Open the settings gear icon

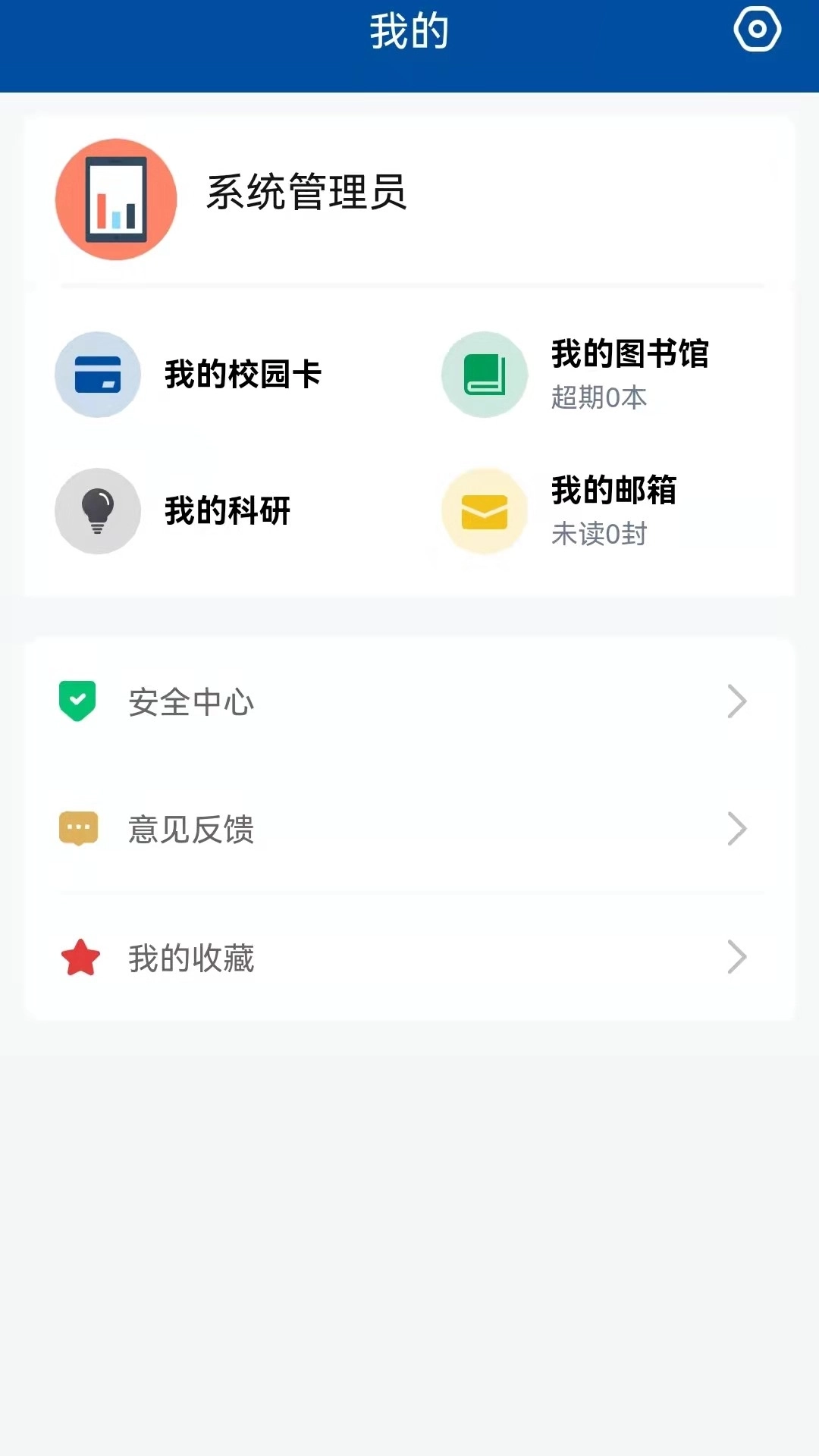pyautogui.click(x=758, y=30)
